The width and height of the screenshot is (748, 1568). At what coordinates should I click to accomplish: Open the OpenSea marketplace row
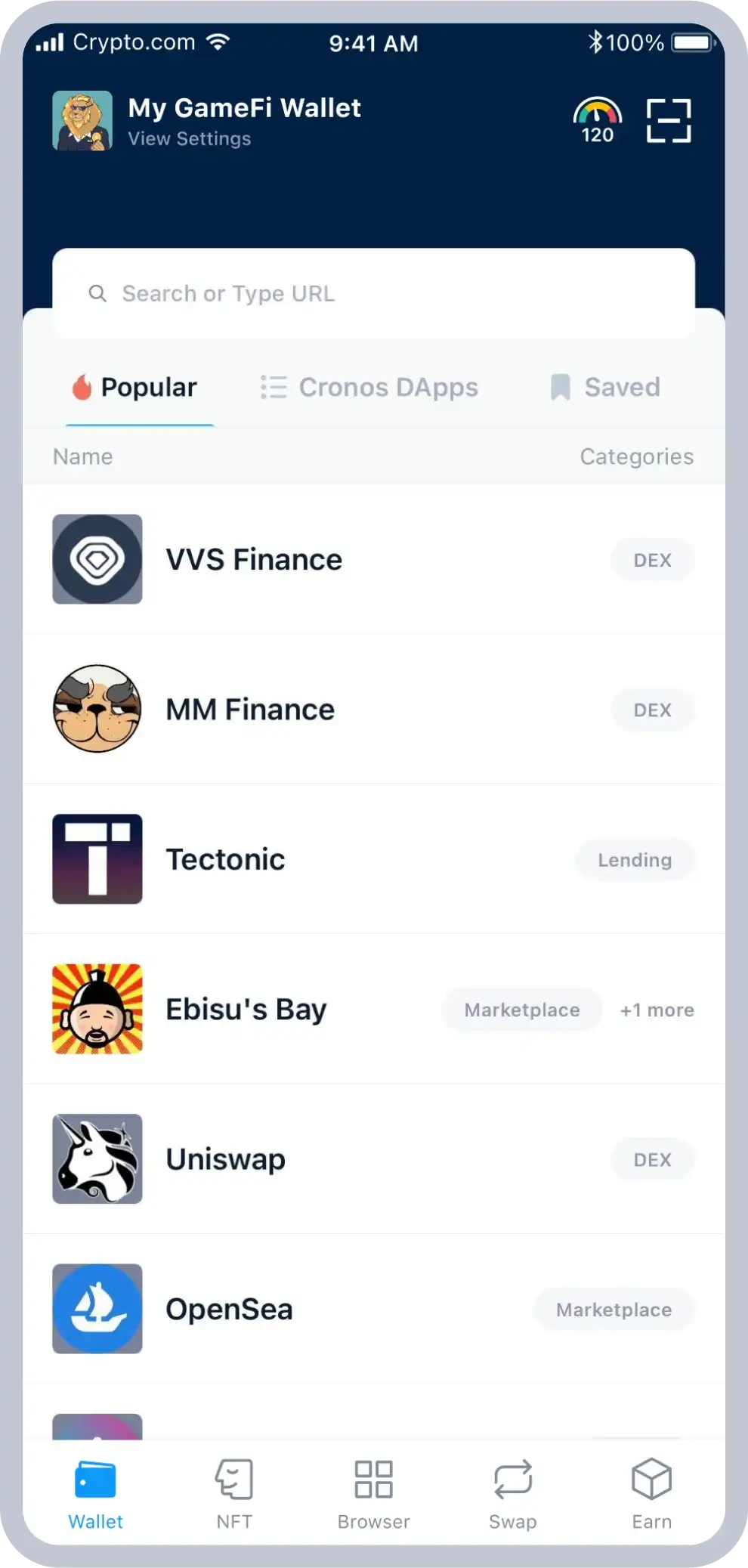[x=229, y=1310]
